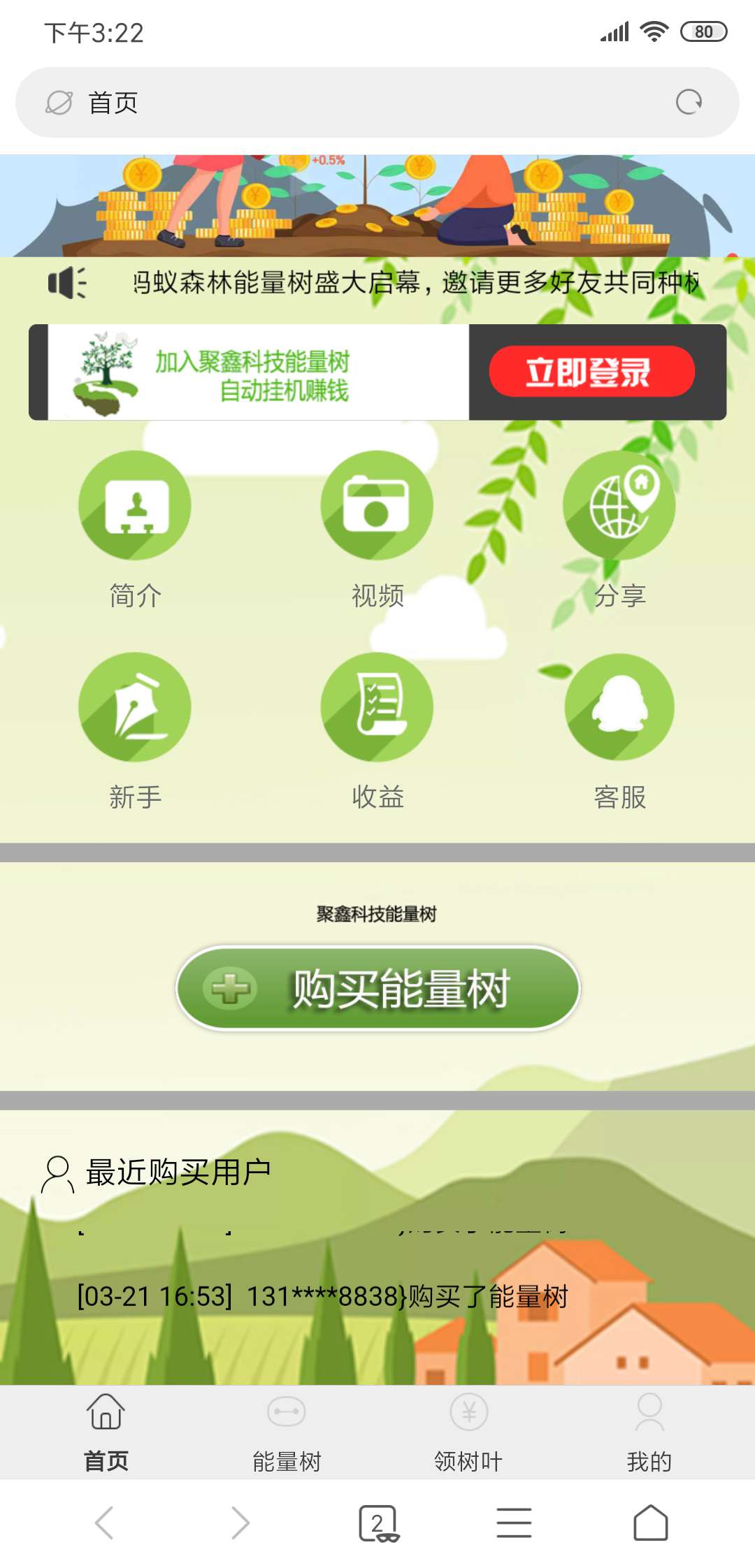Tap the top promotional banner
Image resolution: width=755 pixels, height=1568 pixels.
click(x=377, y=205)
